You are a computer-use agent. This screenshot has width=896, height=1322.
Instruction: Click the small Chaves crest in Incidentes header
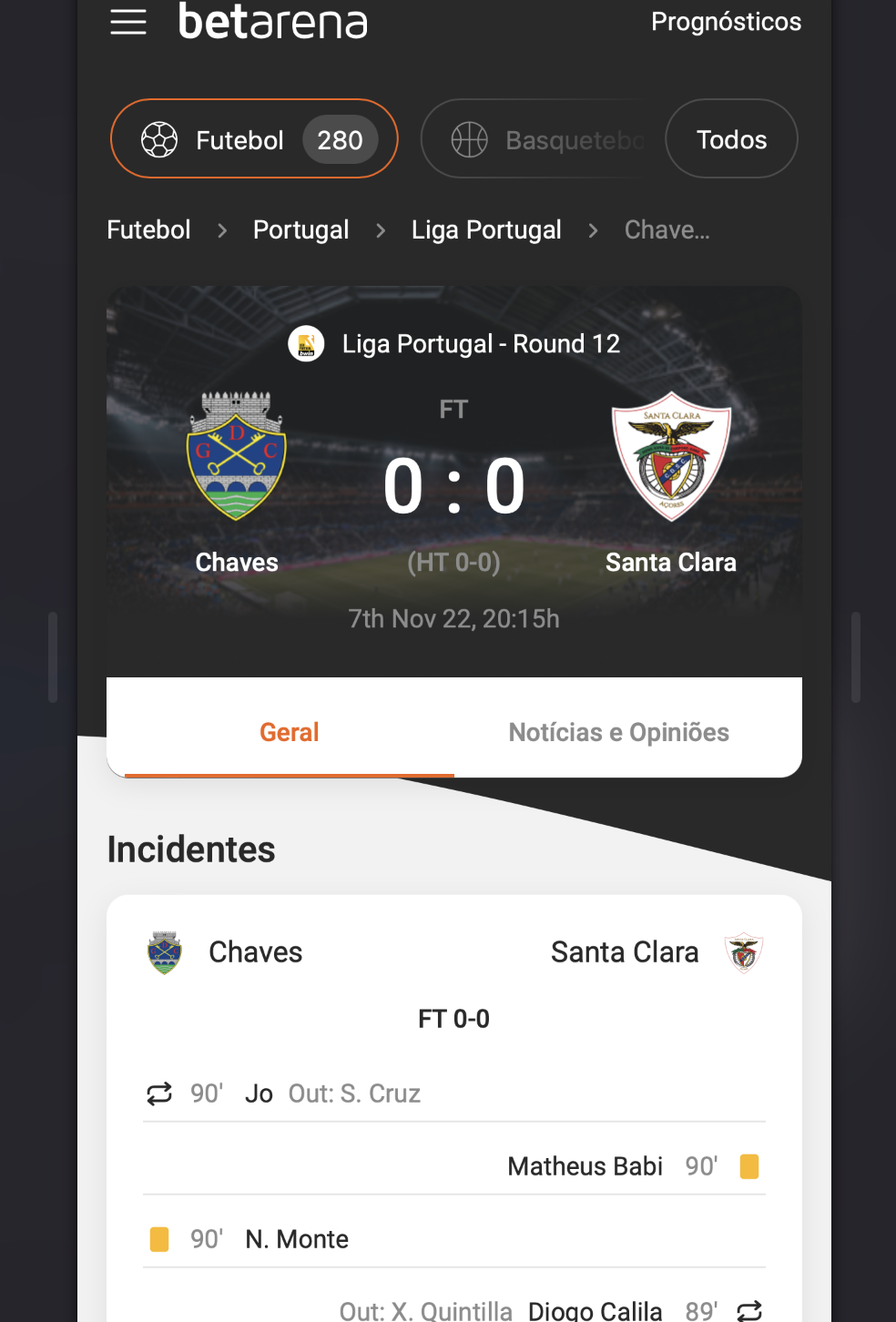[x=164, y=951]
